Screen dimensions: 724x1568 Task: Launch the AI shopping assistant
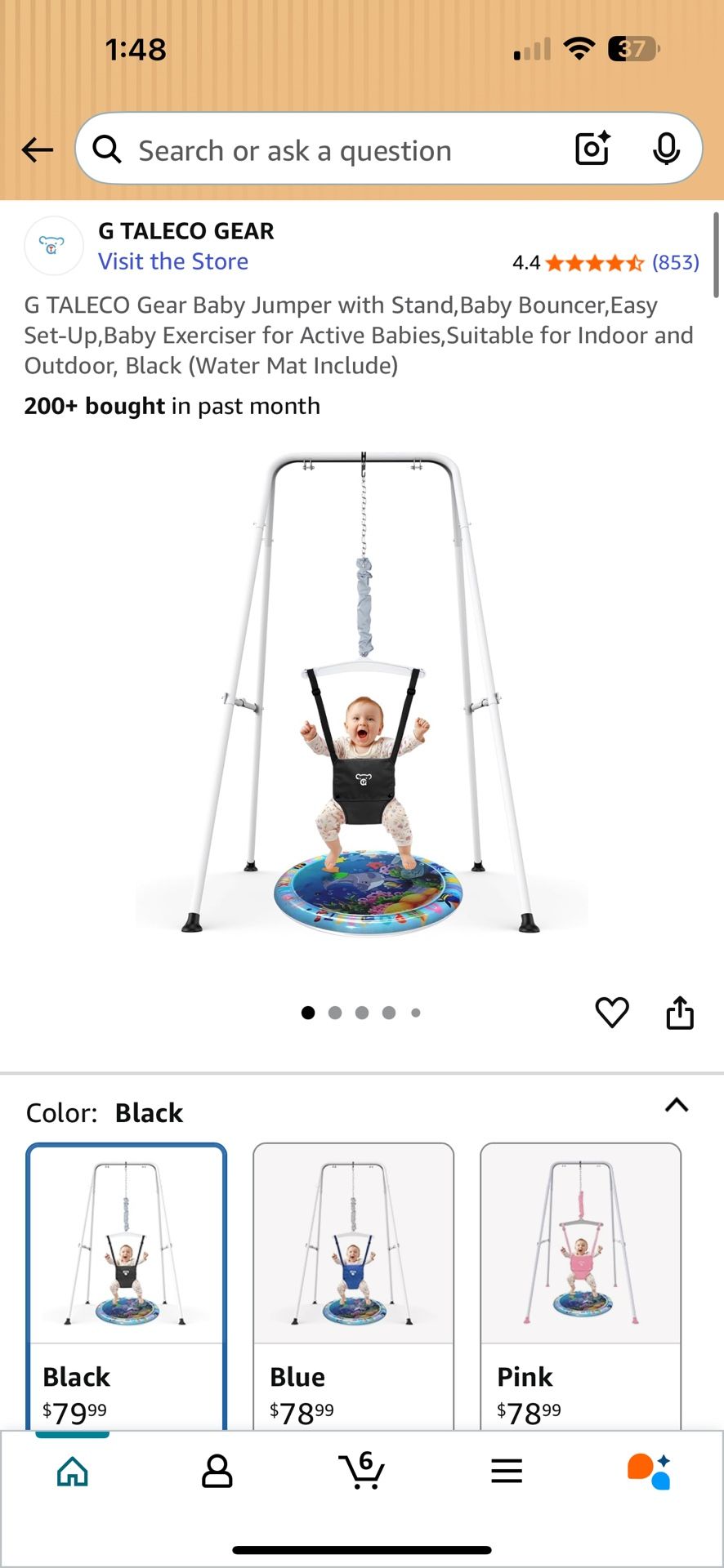click(650, 1472)
